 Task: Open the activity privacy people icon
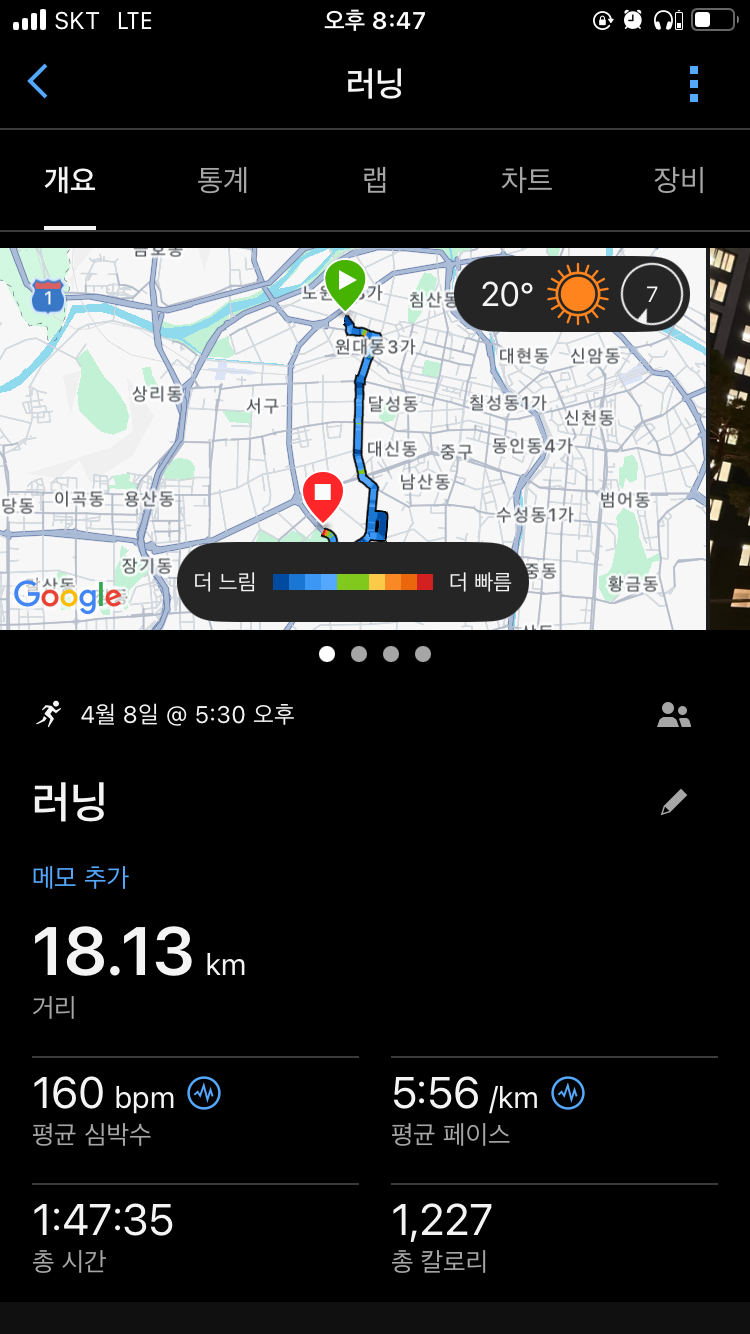[674, 715]
